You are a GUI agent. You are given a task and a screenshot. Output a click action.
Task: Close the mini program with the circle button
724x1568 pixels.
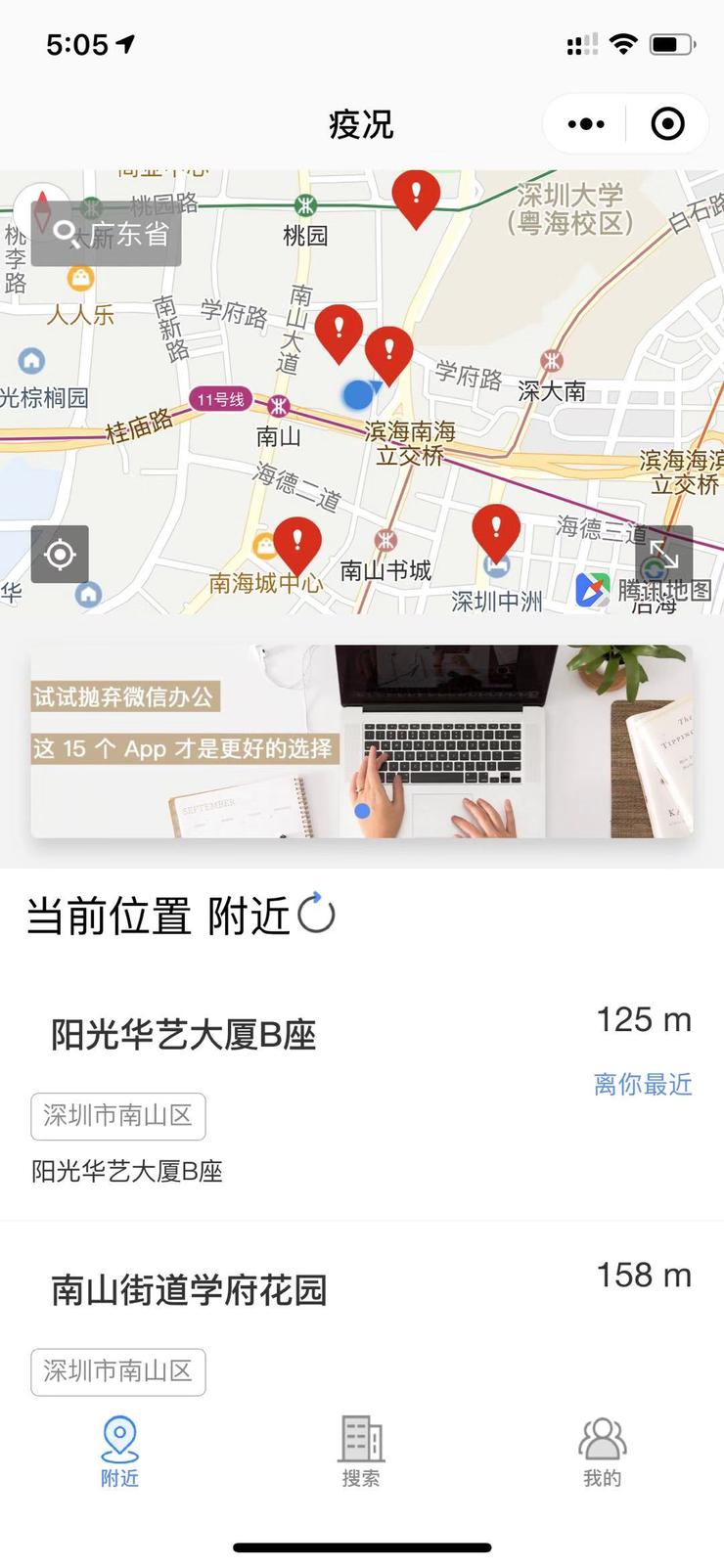[667, 124]
